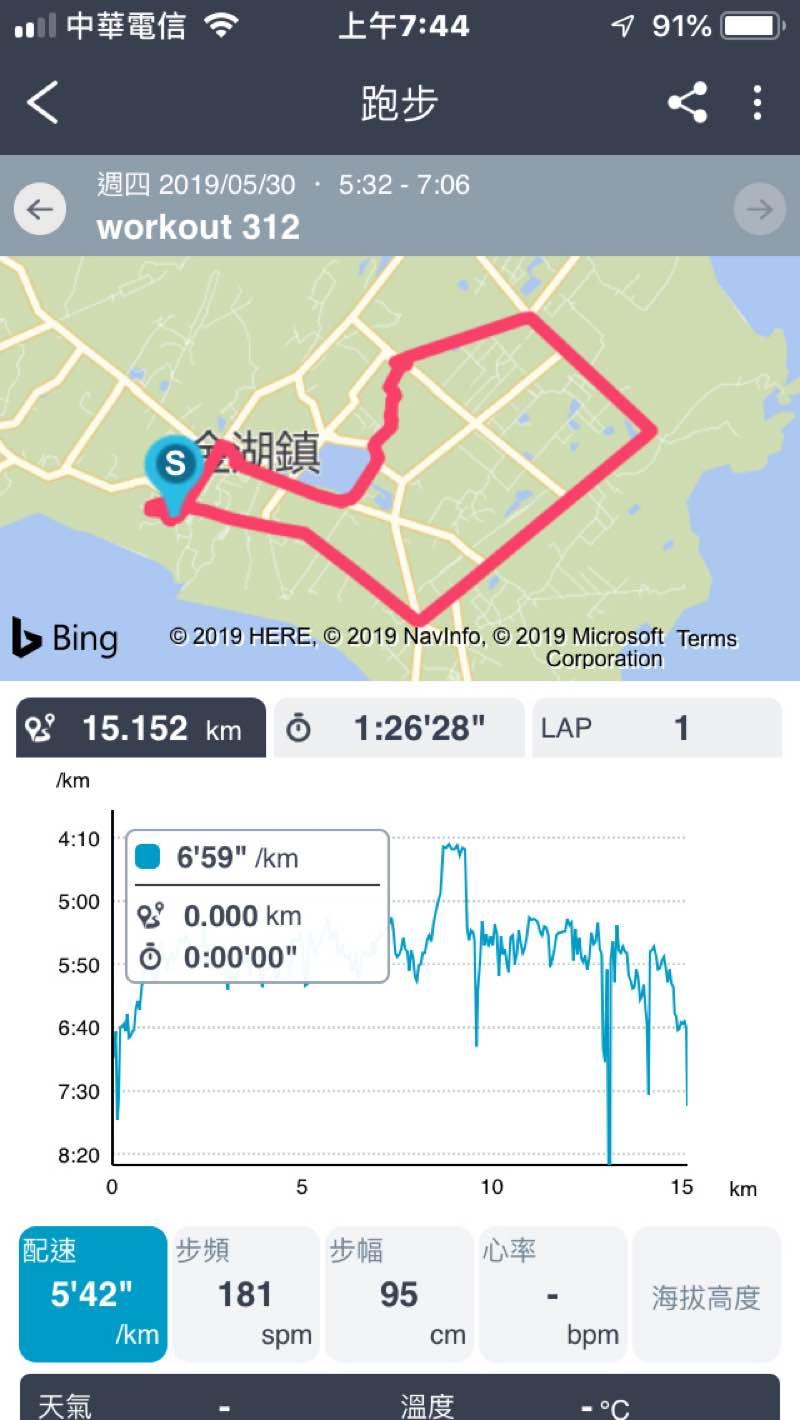Screen dimensions: 800x1420
Task: Select the 15.152 km distance tab
Action: coord(141,728)
